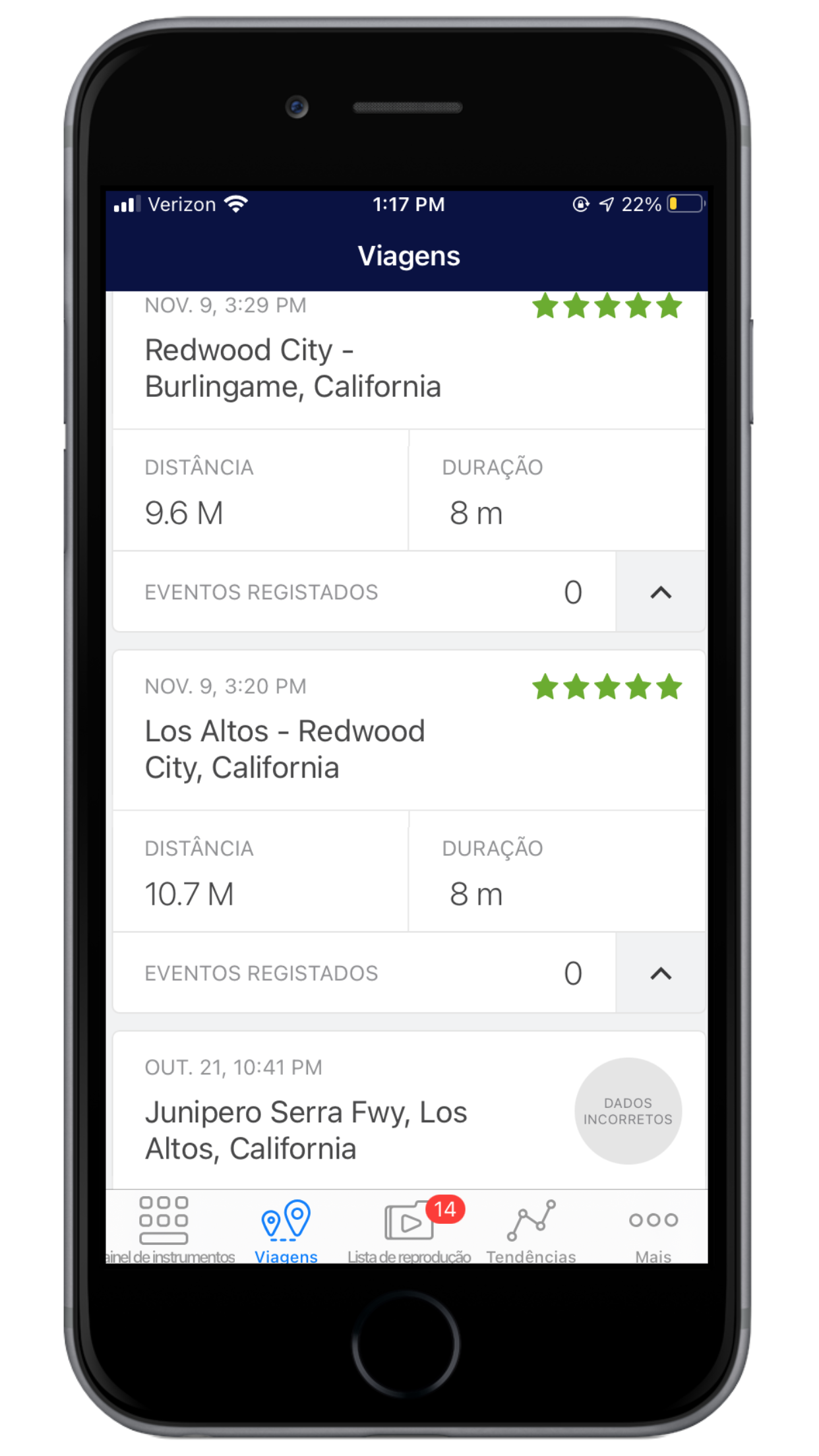Go to the Tendências tab

531,1228
